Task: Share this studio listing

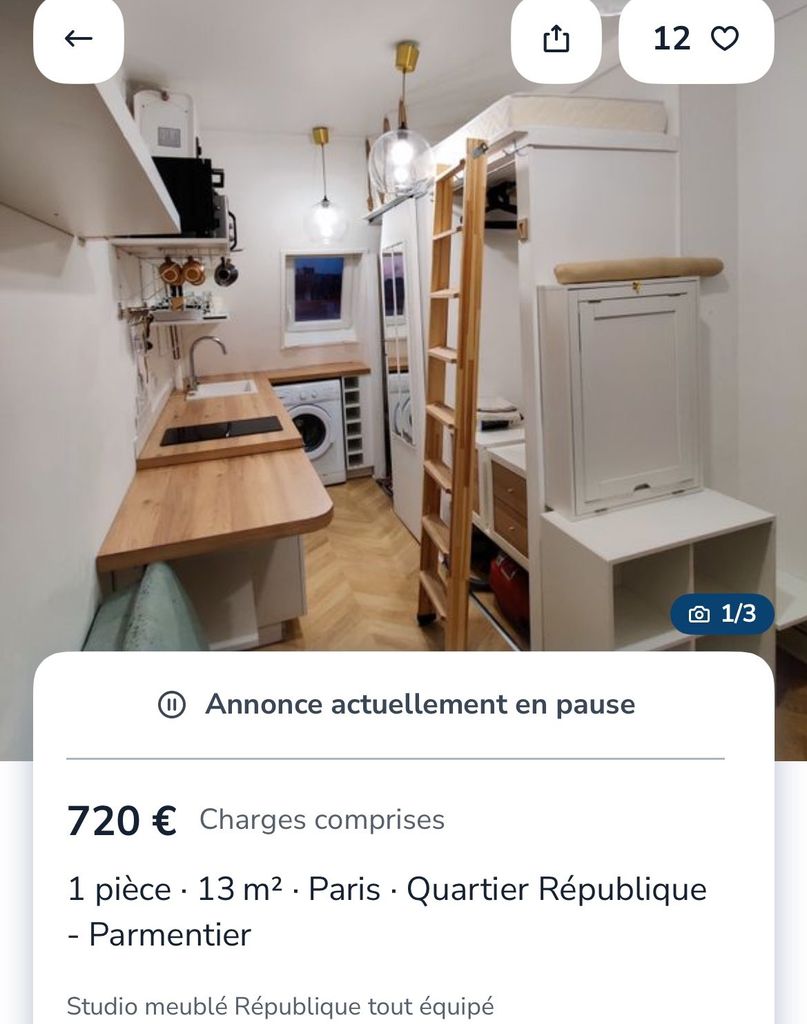Action: coord(556,39)
